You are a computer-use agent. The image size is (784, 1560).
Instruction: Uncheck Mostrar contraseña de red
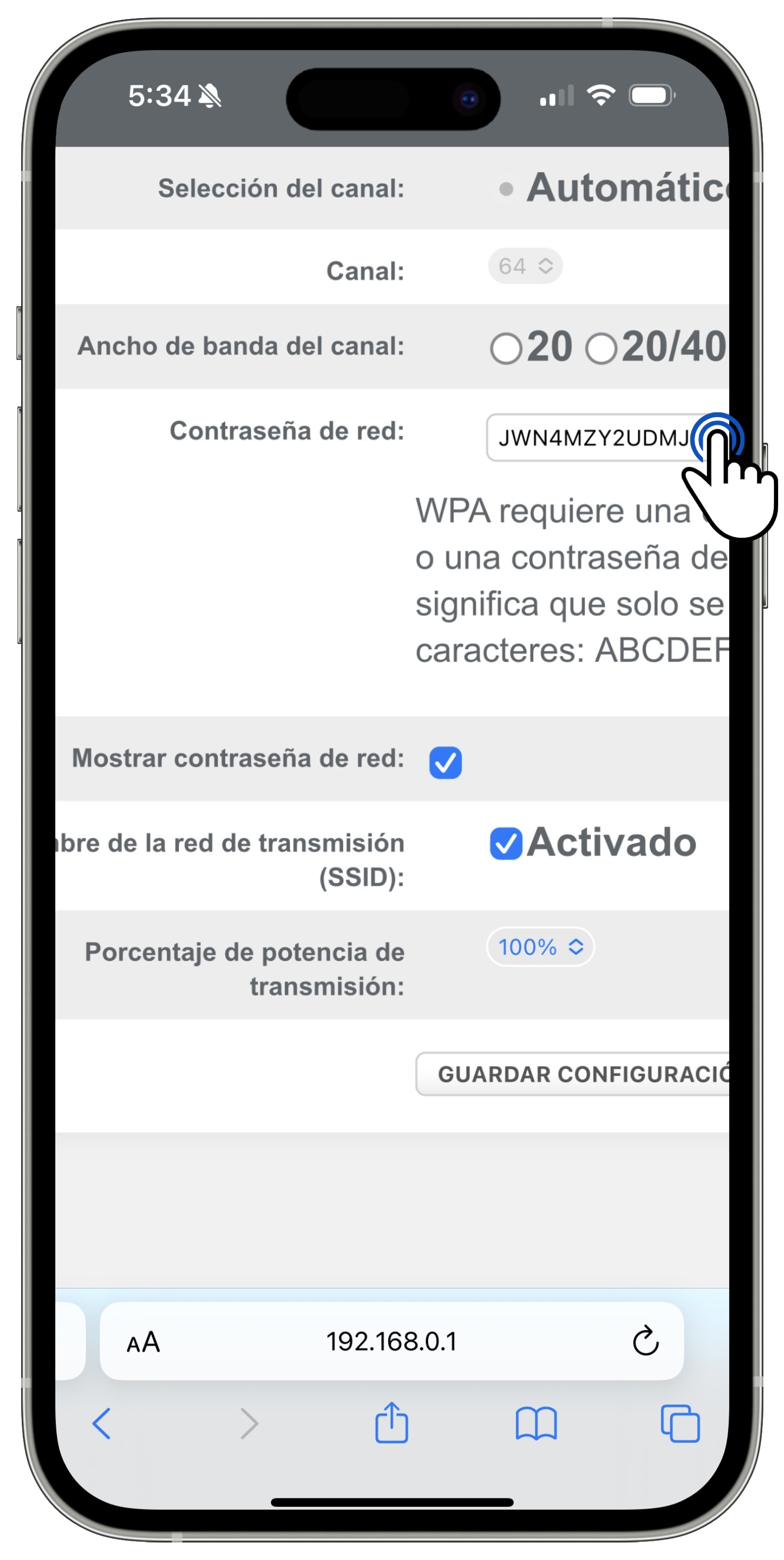445,762
